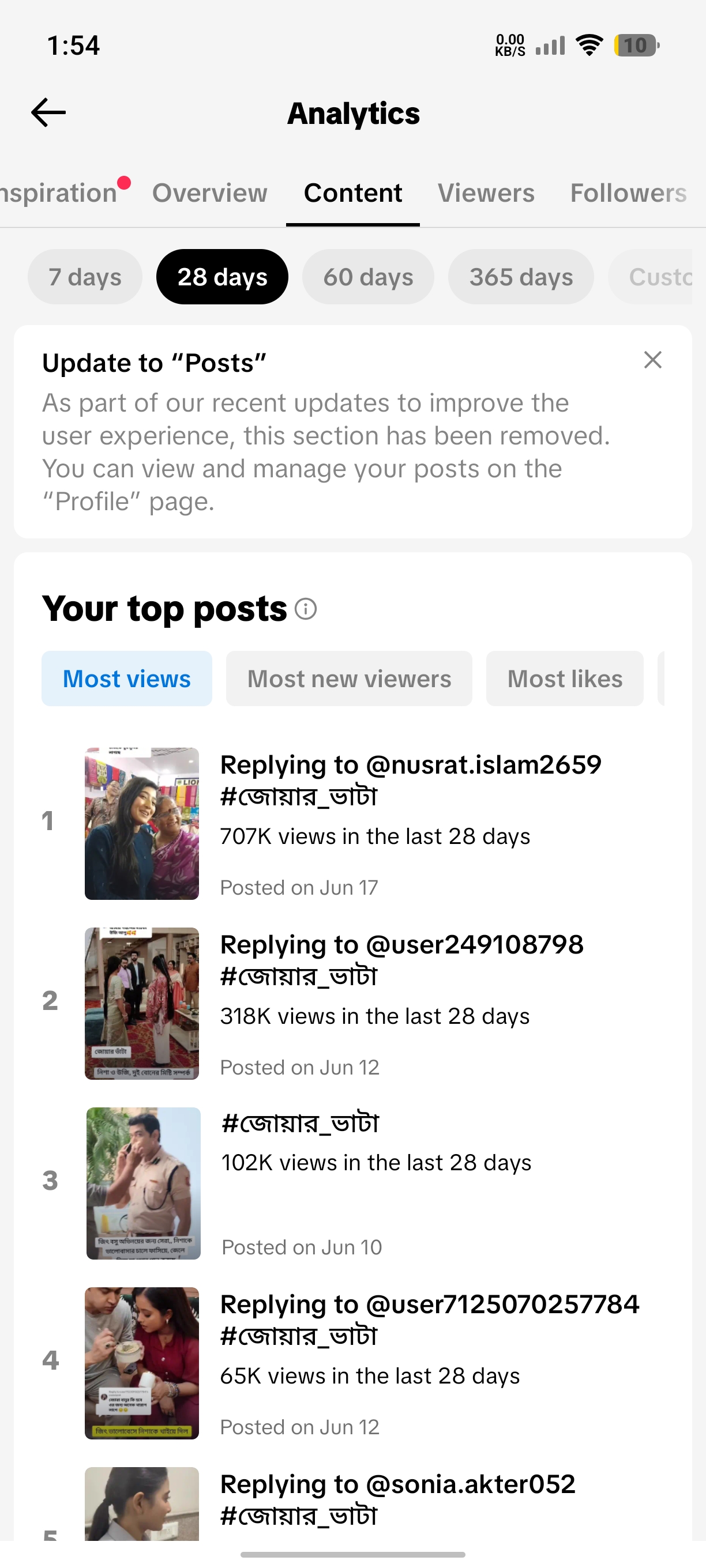Open the info icon beside Your top posts

click(x=306, y=609)
